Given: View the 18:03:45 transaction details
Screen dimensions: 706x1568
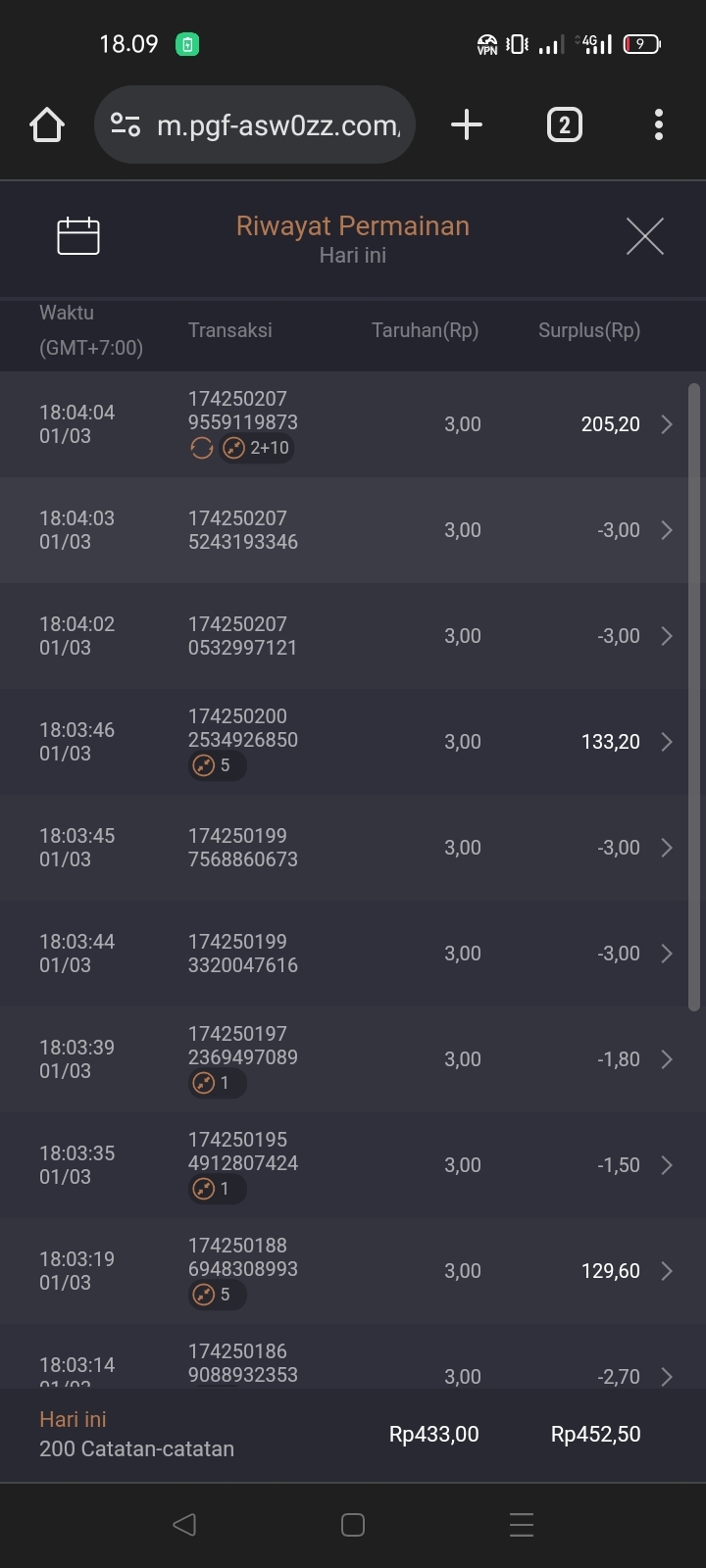Looking at the screenshot, I should [x=353, y=848].
